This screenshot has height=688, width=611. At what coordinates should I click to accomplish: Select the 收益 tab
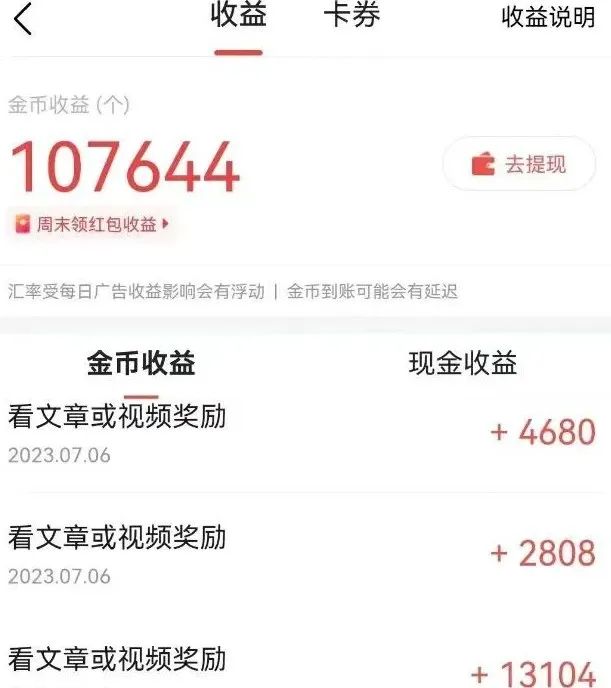pos(238,17)
